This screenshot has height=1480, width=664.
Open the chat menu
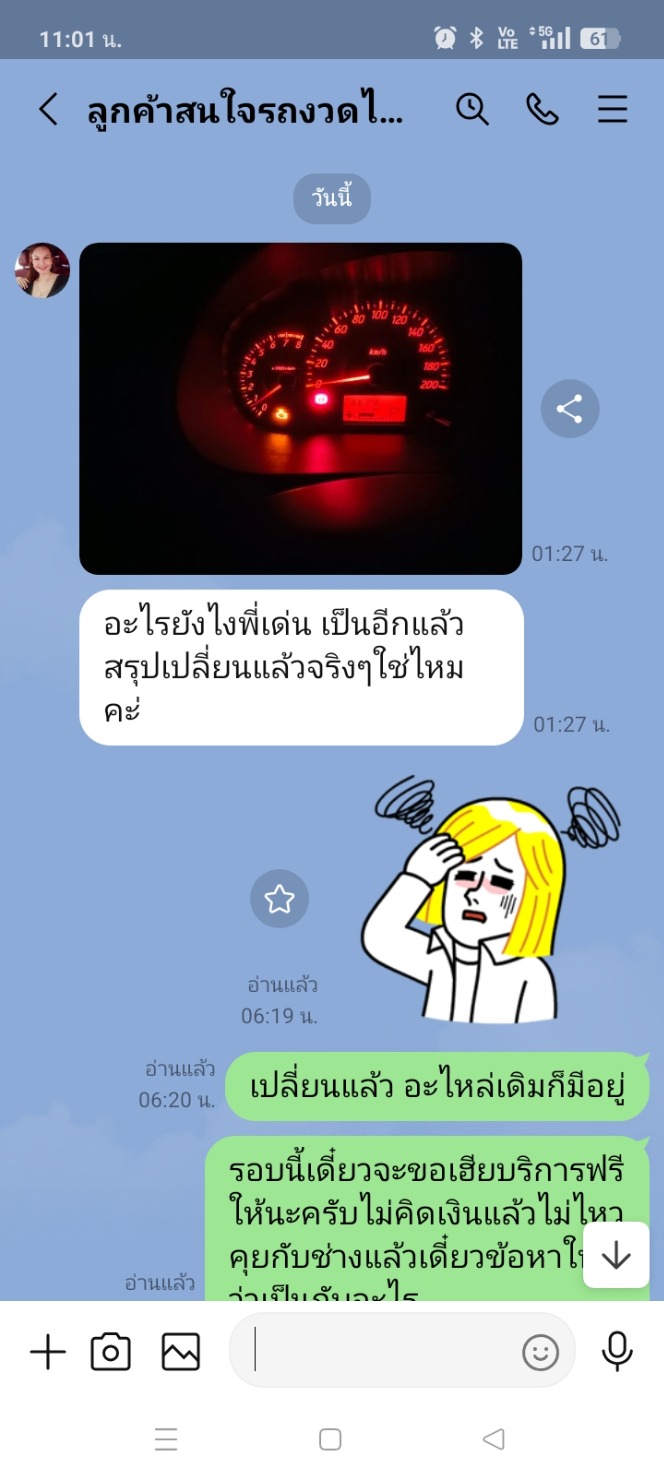(613, 109)
